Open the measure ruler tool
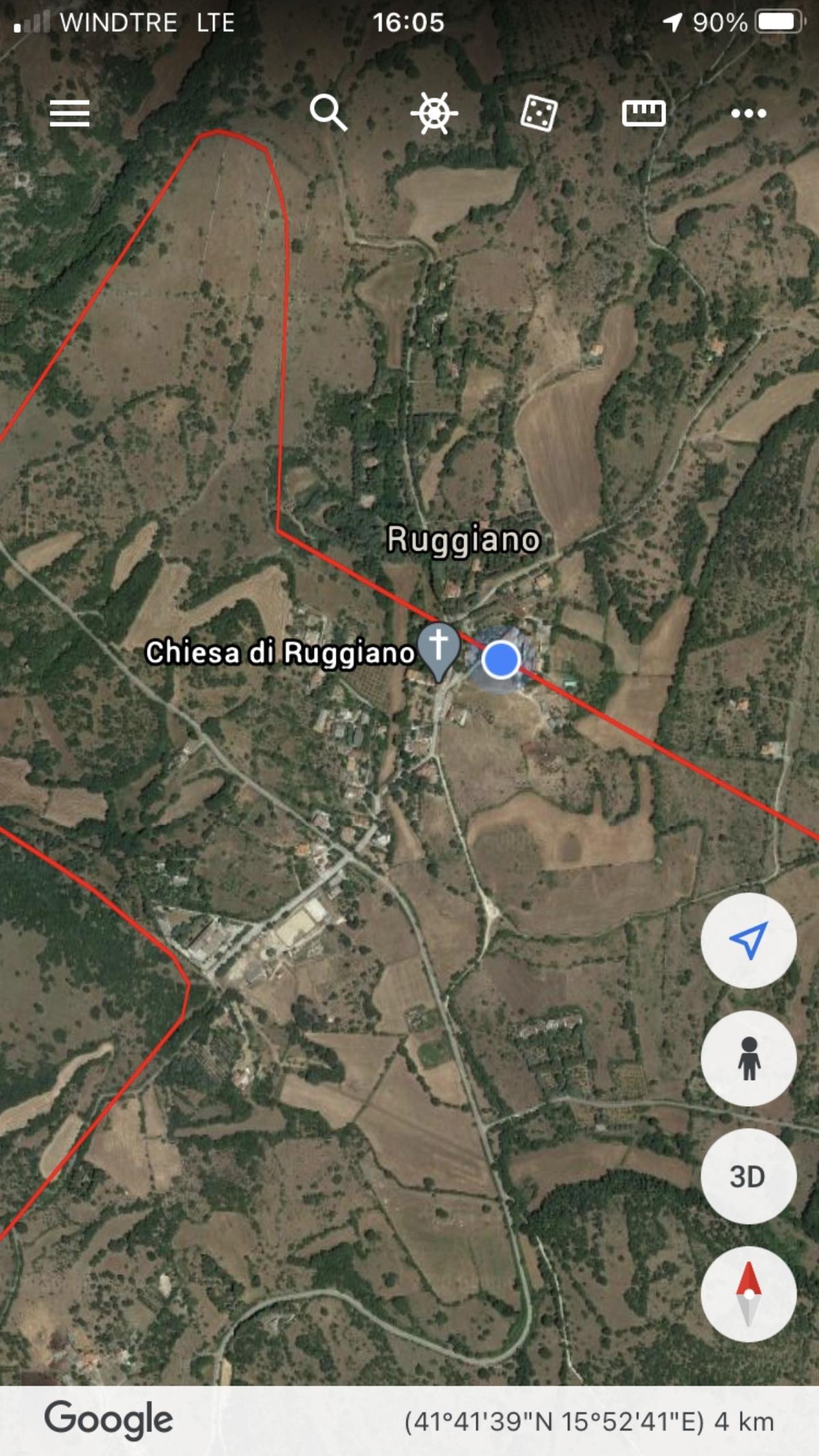 [x=644, y=113]
